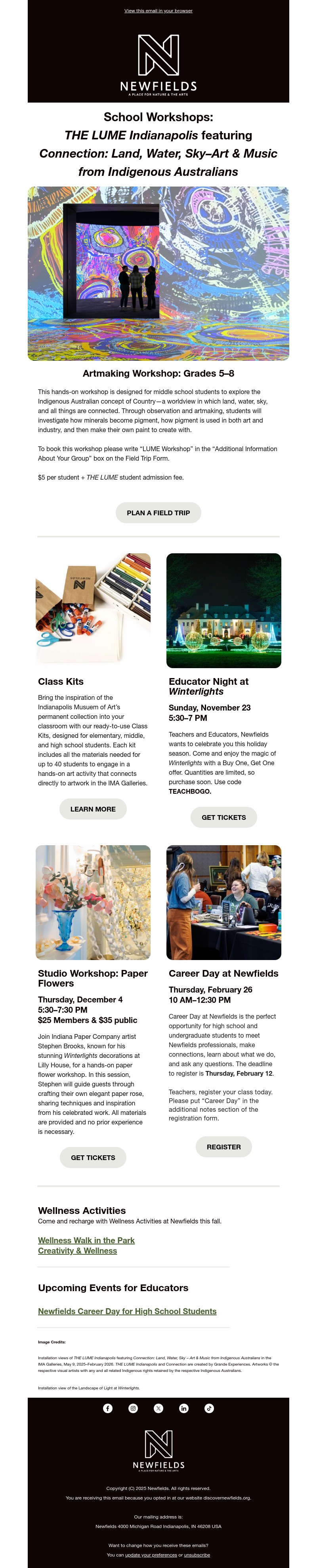This screenshot has height=1568, width=317.
Task: Open the Wellness Walk in the Park link
Action: coord(86,1240)
